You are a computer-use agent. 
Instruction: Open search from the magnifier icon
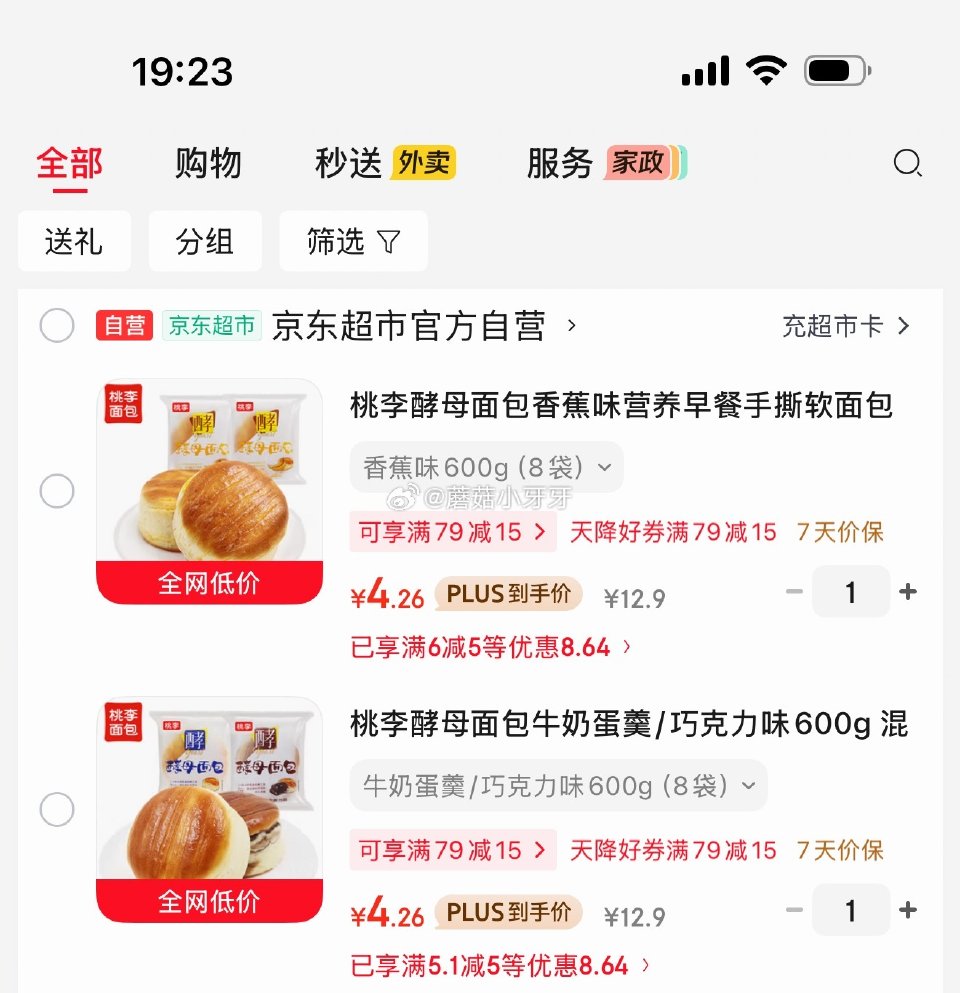(x=908, y=163)
